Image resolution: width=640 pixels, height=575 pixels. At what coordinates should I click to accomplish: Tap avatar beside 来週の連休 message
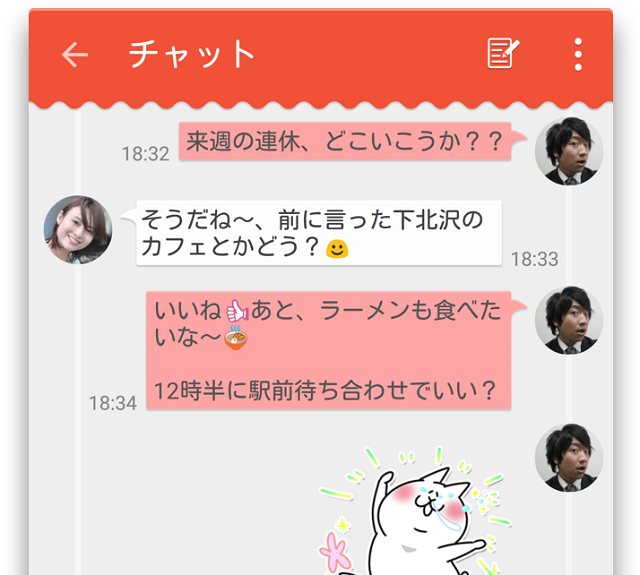(x=568, y=152)
